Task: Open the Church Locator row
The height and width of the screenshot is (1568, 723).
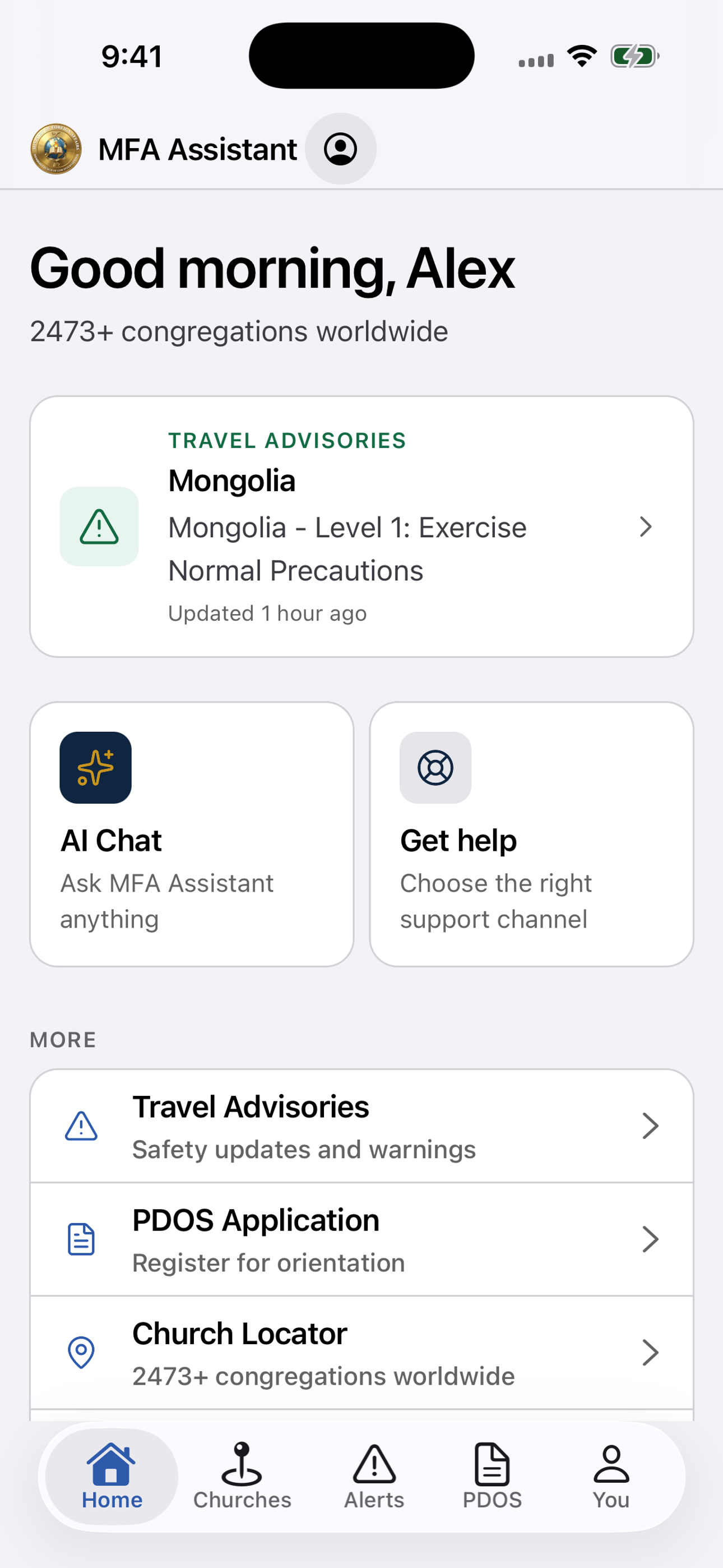Action: tap(361, 1353)
